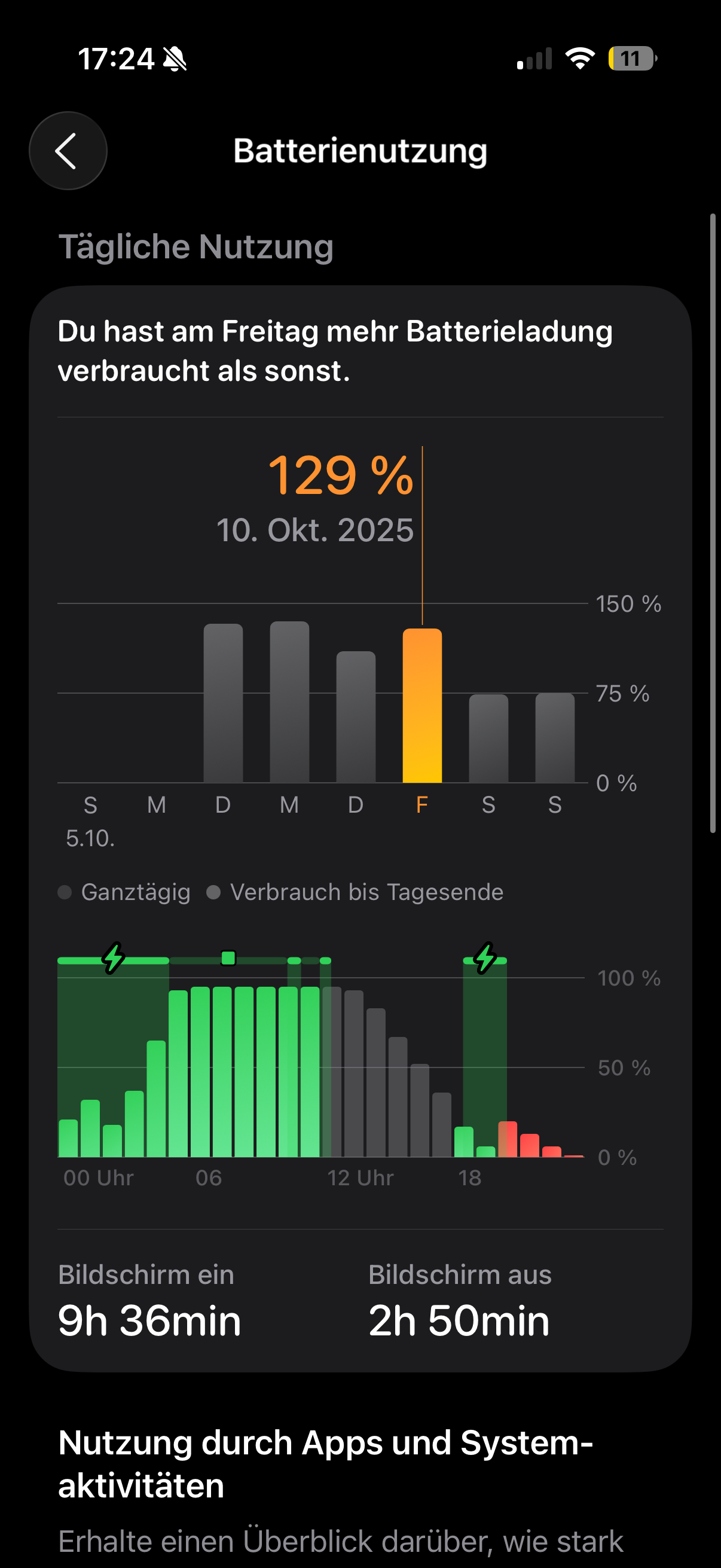
Task: Select Wednesday's bar in the daily usage chart
Action: [x=289, y=702]
